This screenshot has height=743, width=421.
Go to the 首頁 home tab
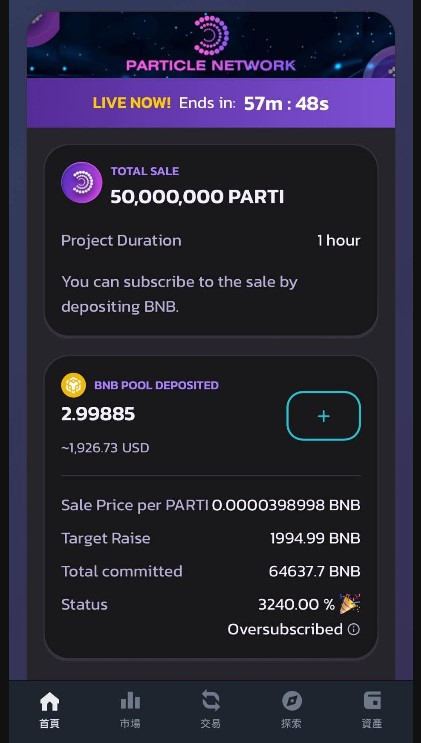[49, 709]
